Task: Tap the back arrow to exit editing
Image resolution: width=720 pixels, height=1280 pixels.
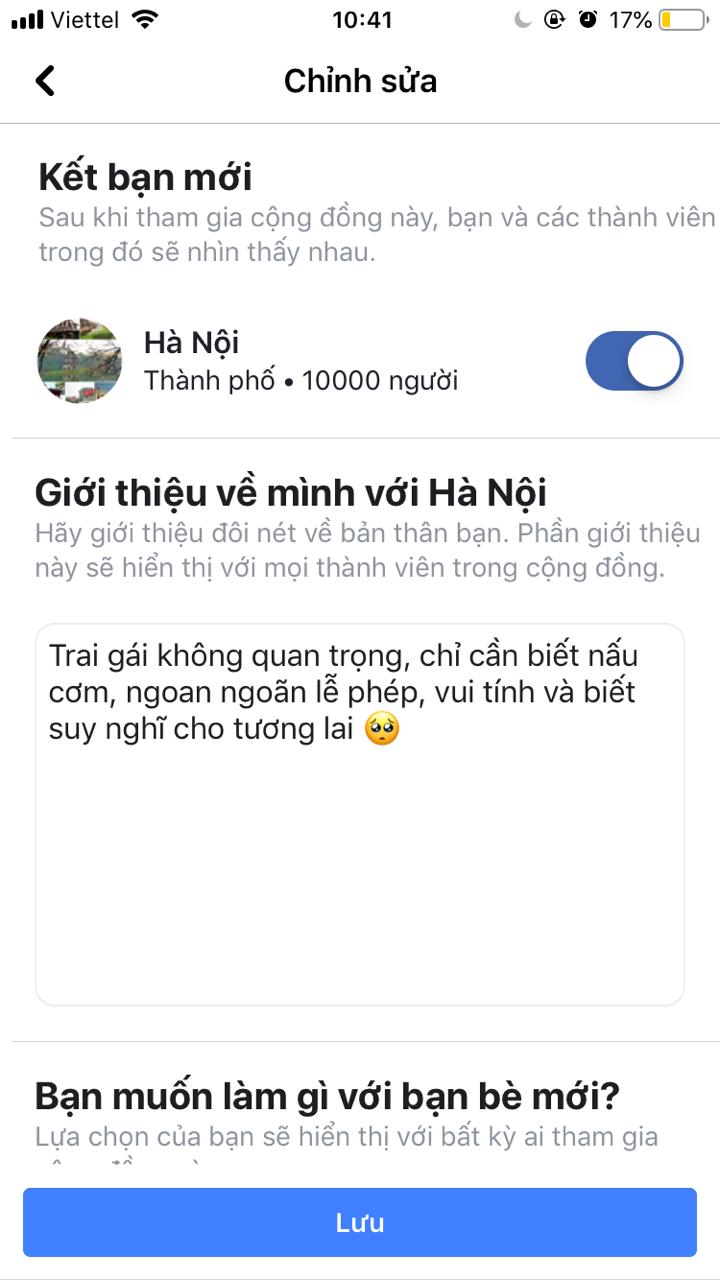Action: [x=44, y=80]
